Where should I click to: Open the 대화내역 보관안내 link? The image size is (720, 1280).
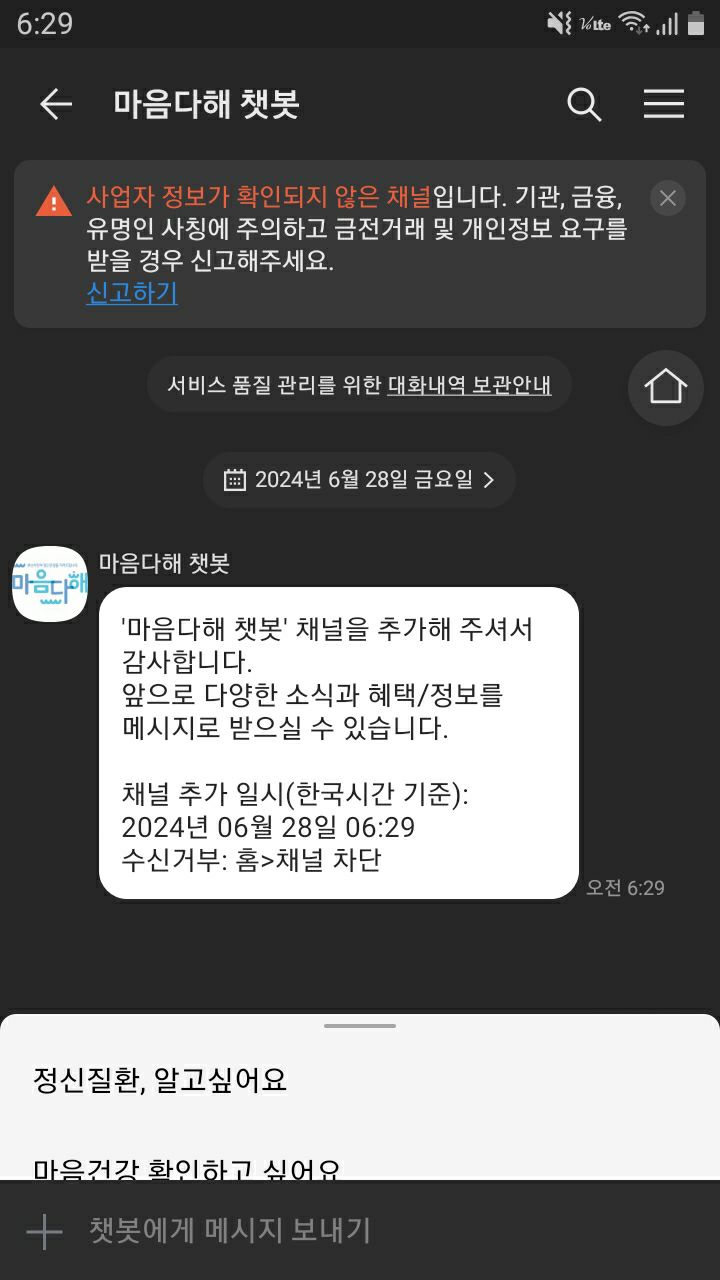(469, 385)
